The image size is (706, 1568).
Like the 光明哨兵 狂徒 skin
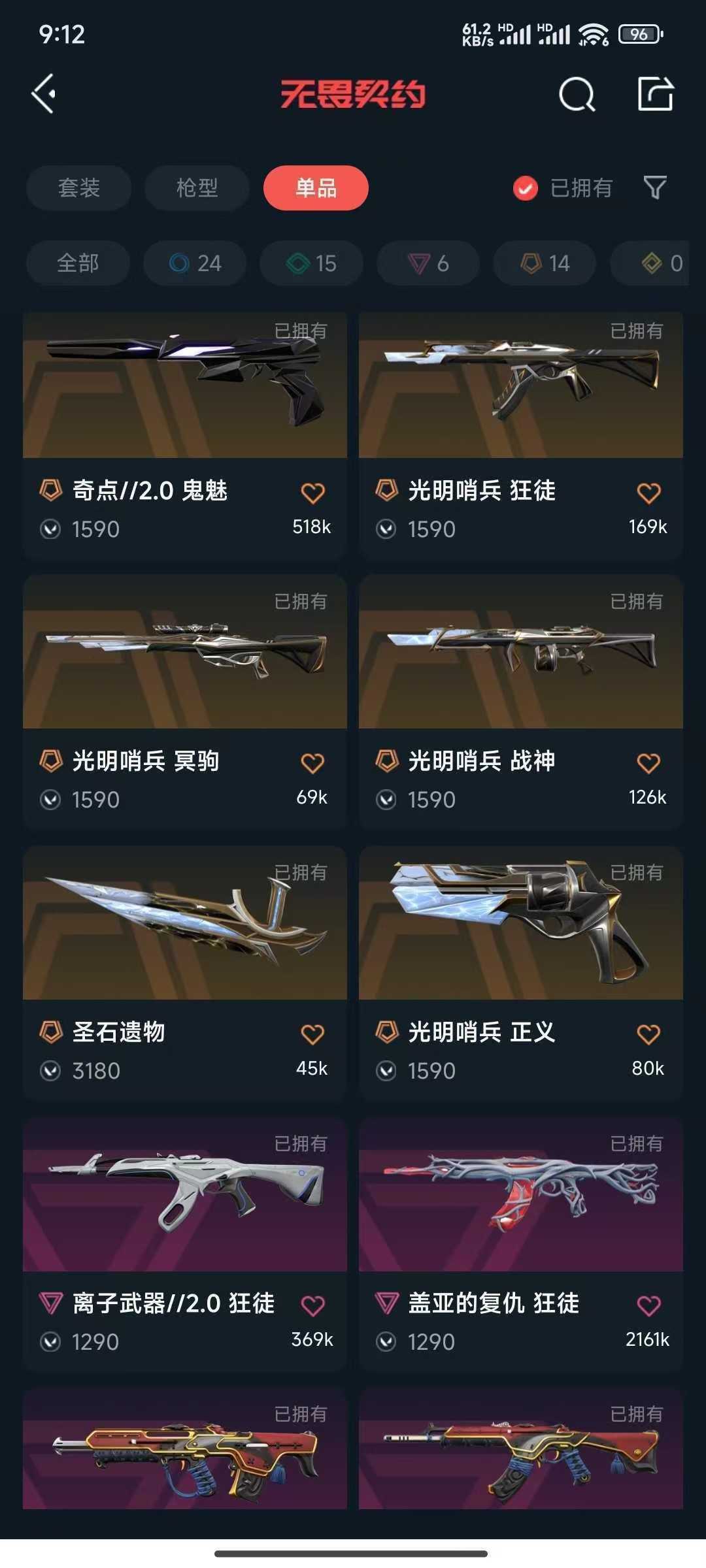pyautogui.click(x=648, y=493)
